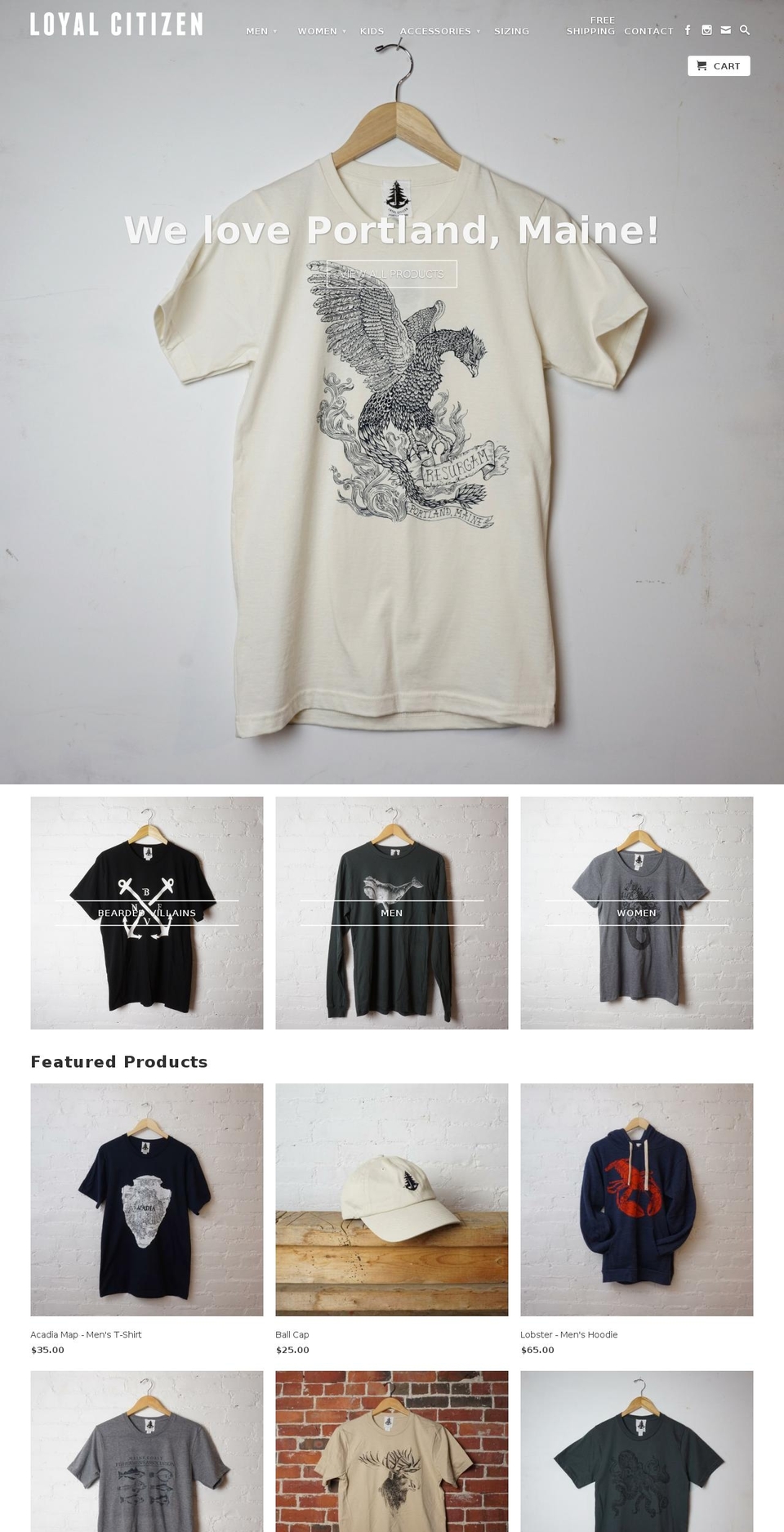Open the CONTACT page
The height and width of the screenshot is (1532, 784).
coord(648,30)
